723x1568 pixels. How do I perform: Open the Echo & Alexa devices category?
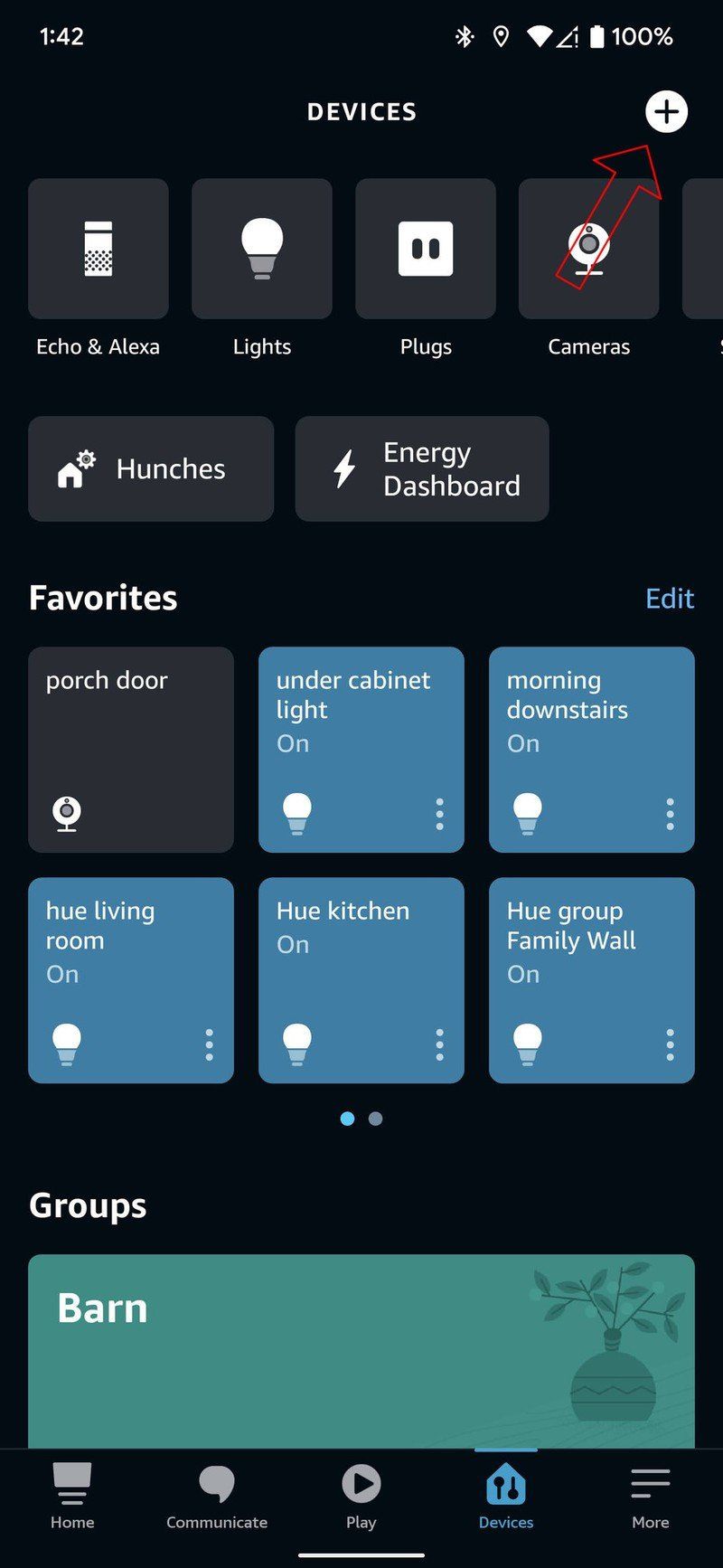pyautogui.click(x=98, y=249)
